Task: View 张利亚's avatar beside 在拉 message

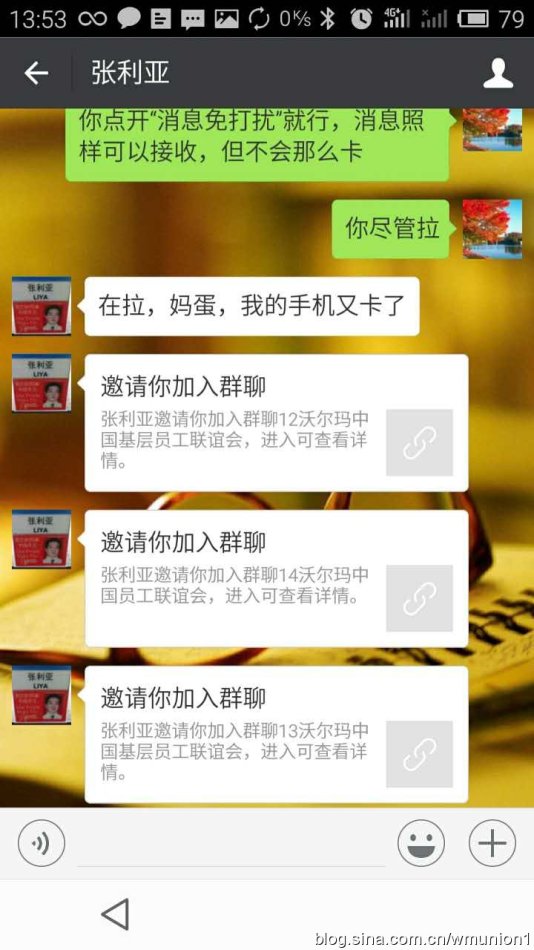Action: (x=41, y=306)
